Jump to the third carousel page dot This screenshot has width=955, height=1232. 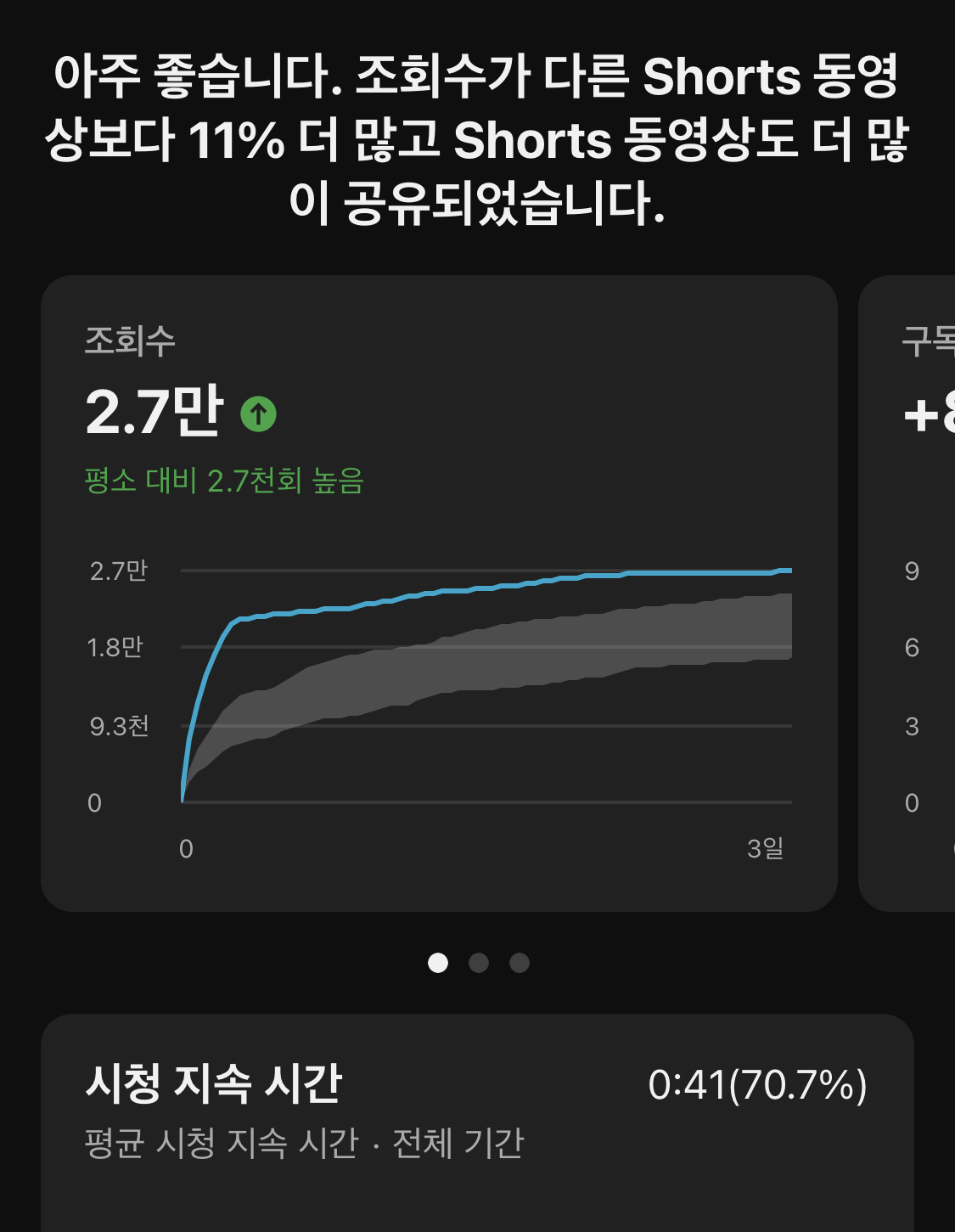pos(520,963)
